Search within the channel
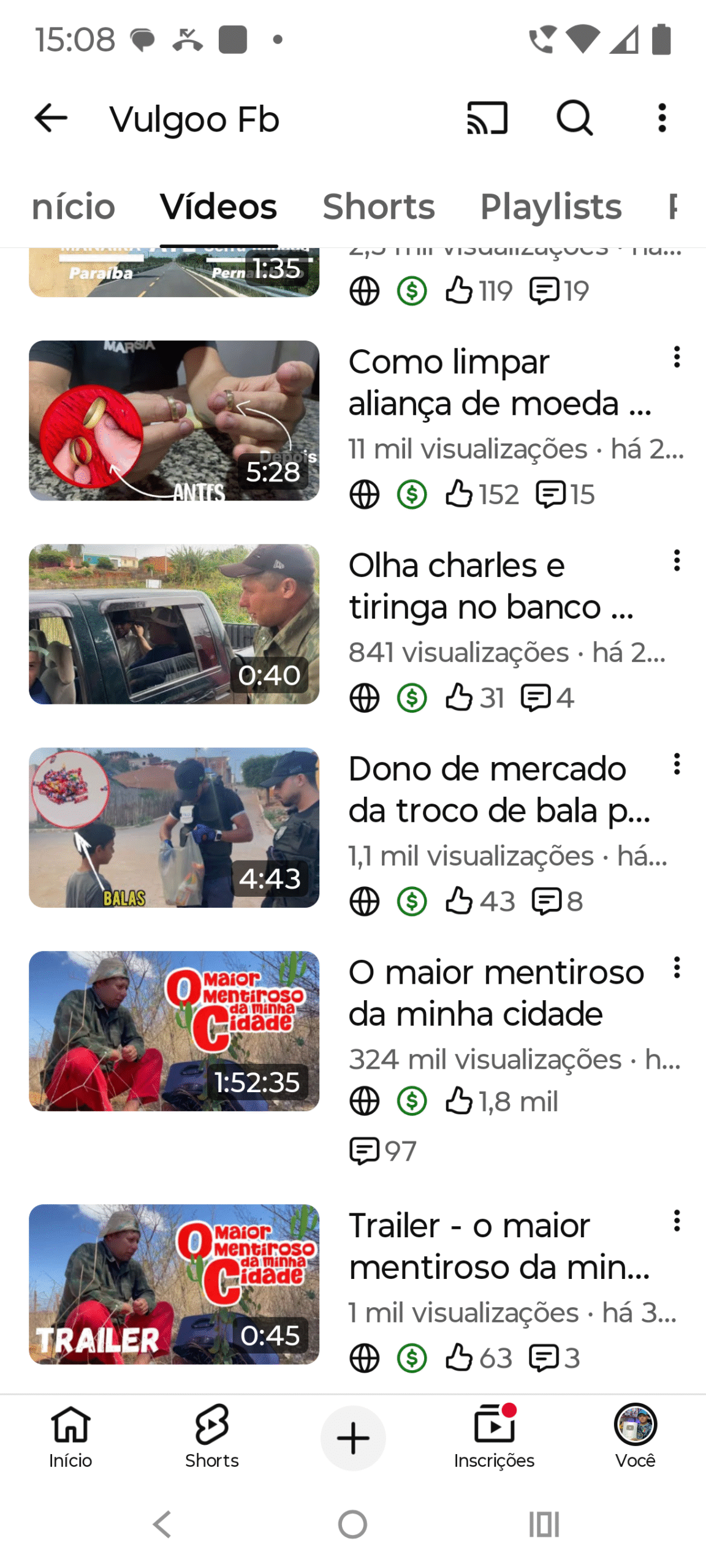Viewport: 706px width, 1568px height. 574,118
